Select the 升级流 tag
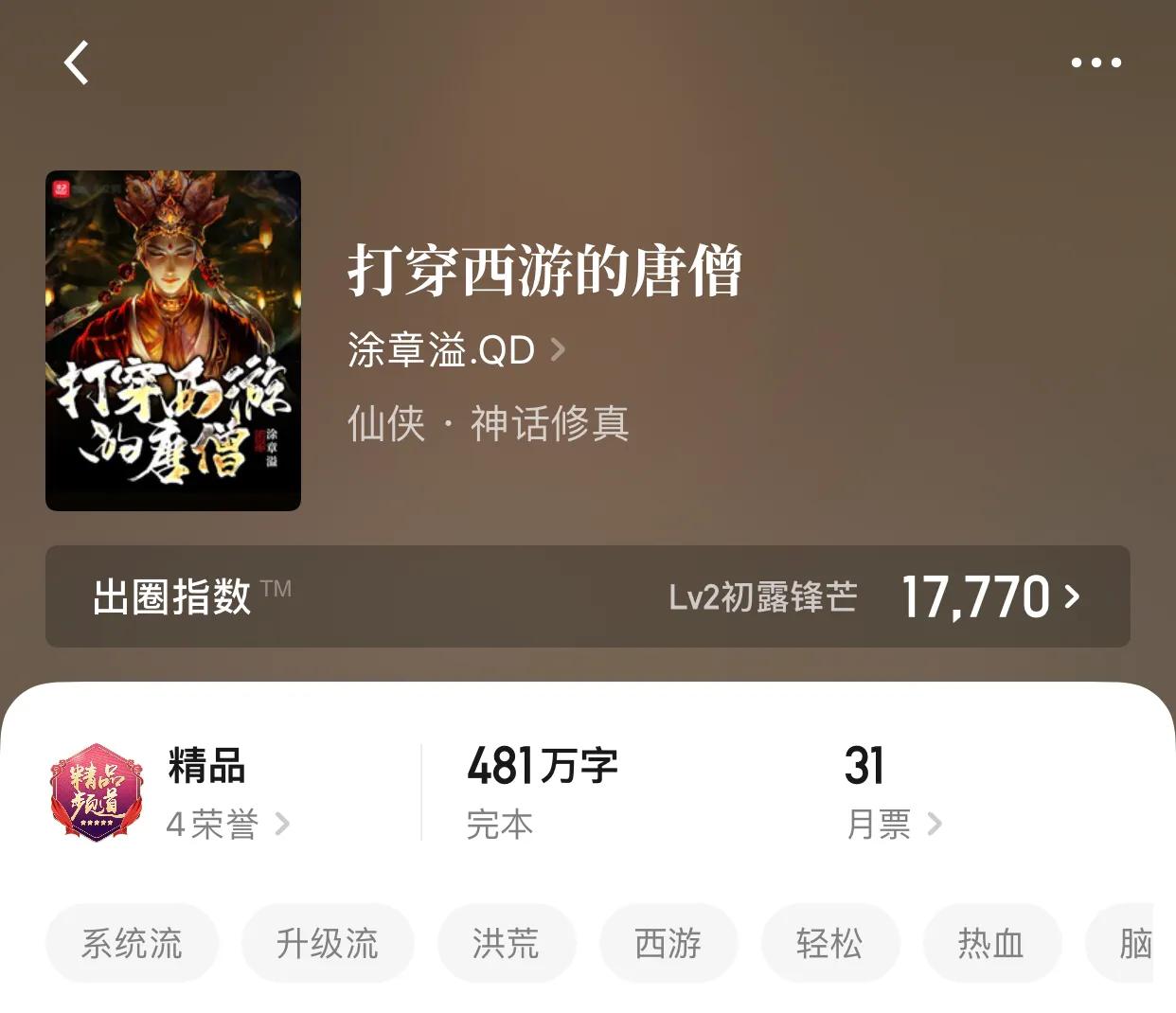 coord(328,943)
